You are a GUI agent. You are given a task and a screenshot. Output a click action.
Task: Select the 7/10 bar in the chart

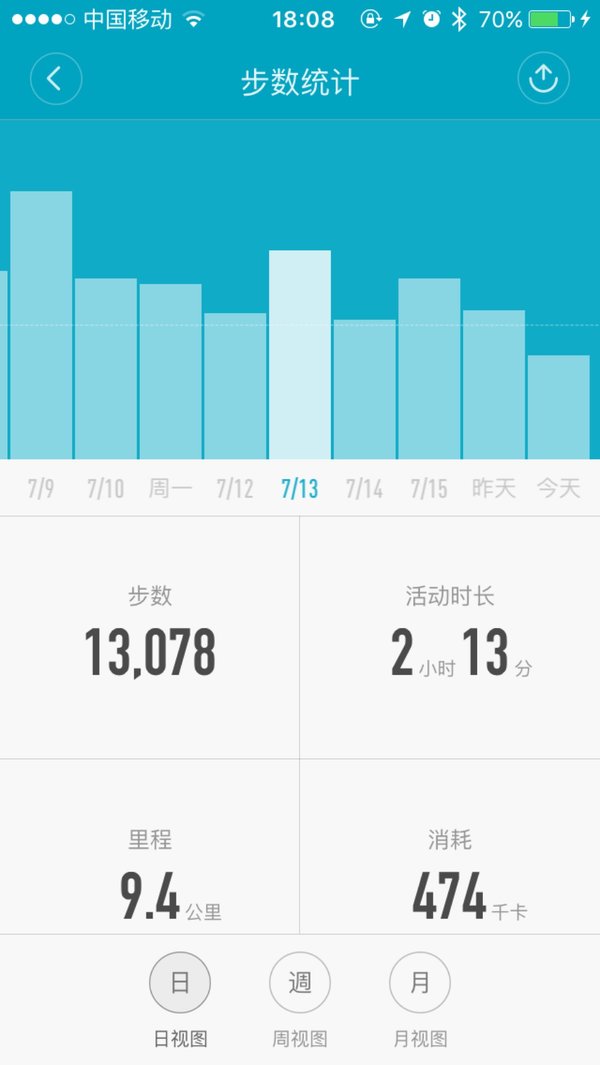tap(105, 369)
